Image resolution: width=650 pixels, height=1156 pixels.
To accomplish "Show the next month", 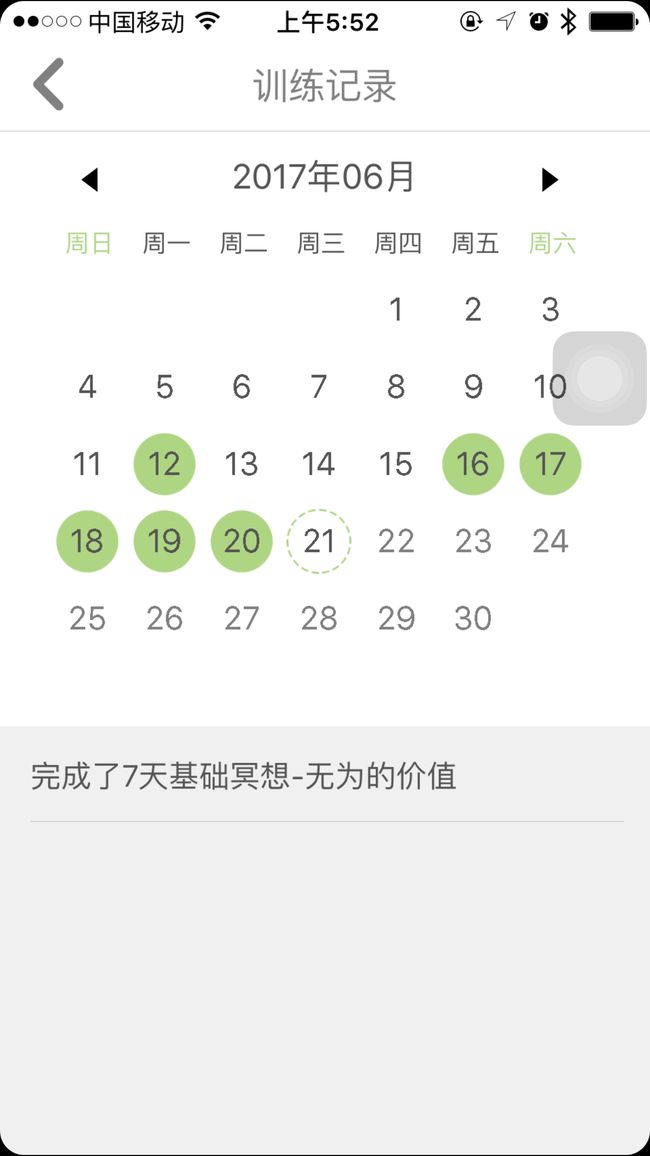I will click(x=549, y=179).
